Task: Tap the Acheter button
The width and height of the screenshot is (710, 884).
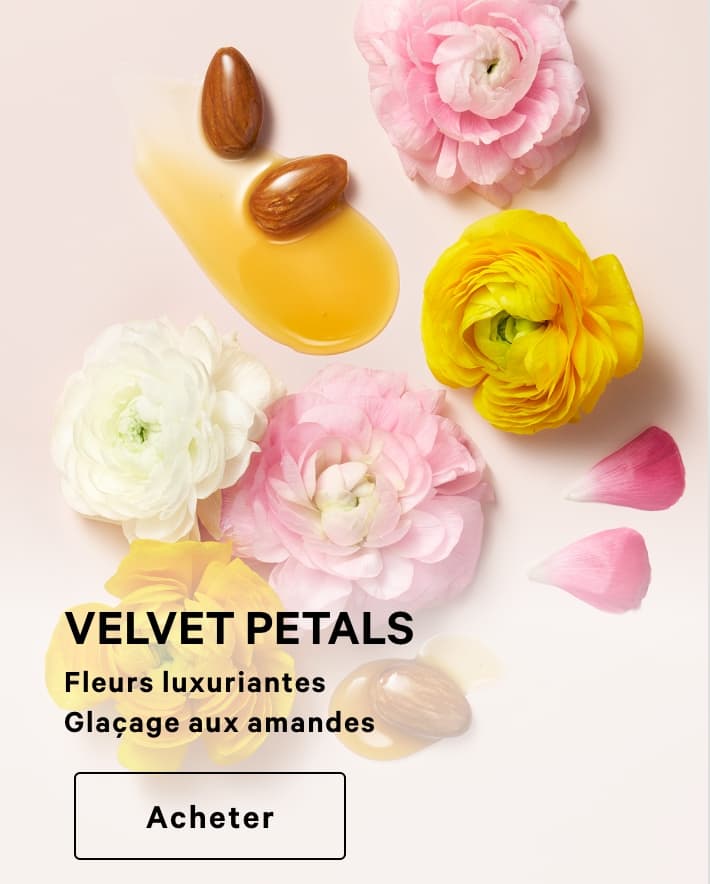Action: click(x=210, y=816)
